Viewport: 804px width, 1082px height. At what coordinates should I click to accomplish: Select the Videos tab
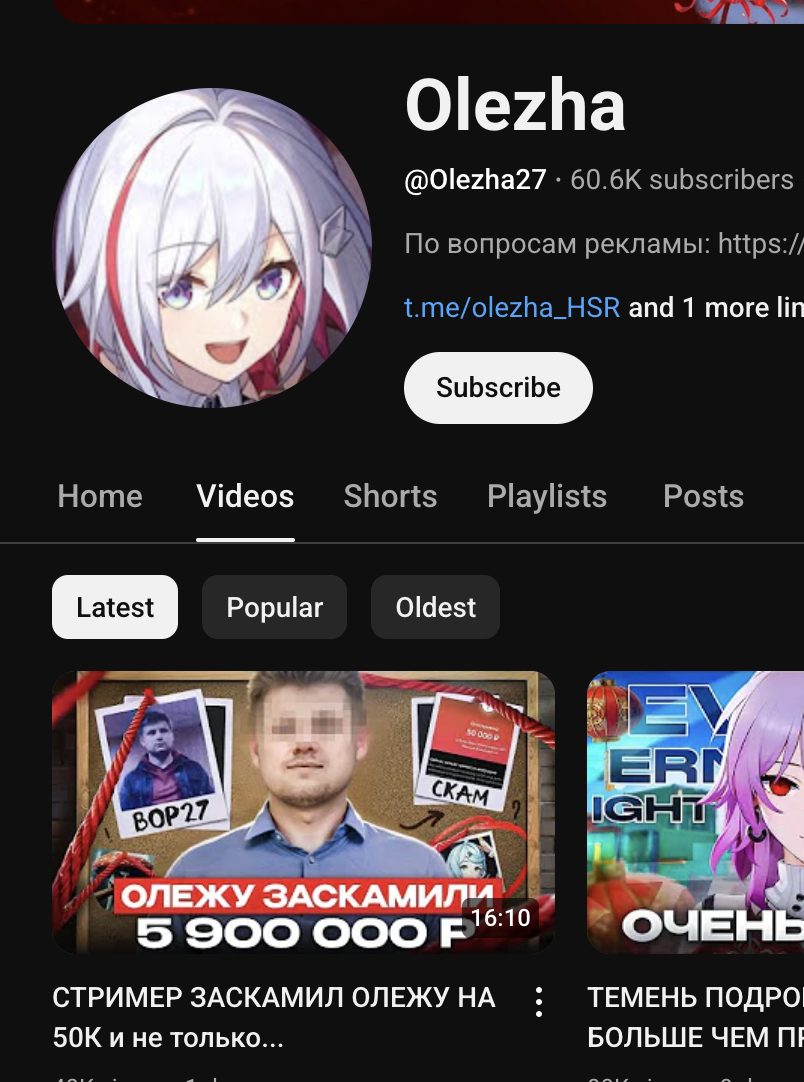[x=245, y=496]
